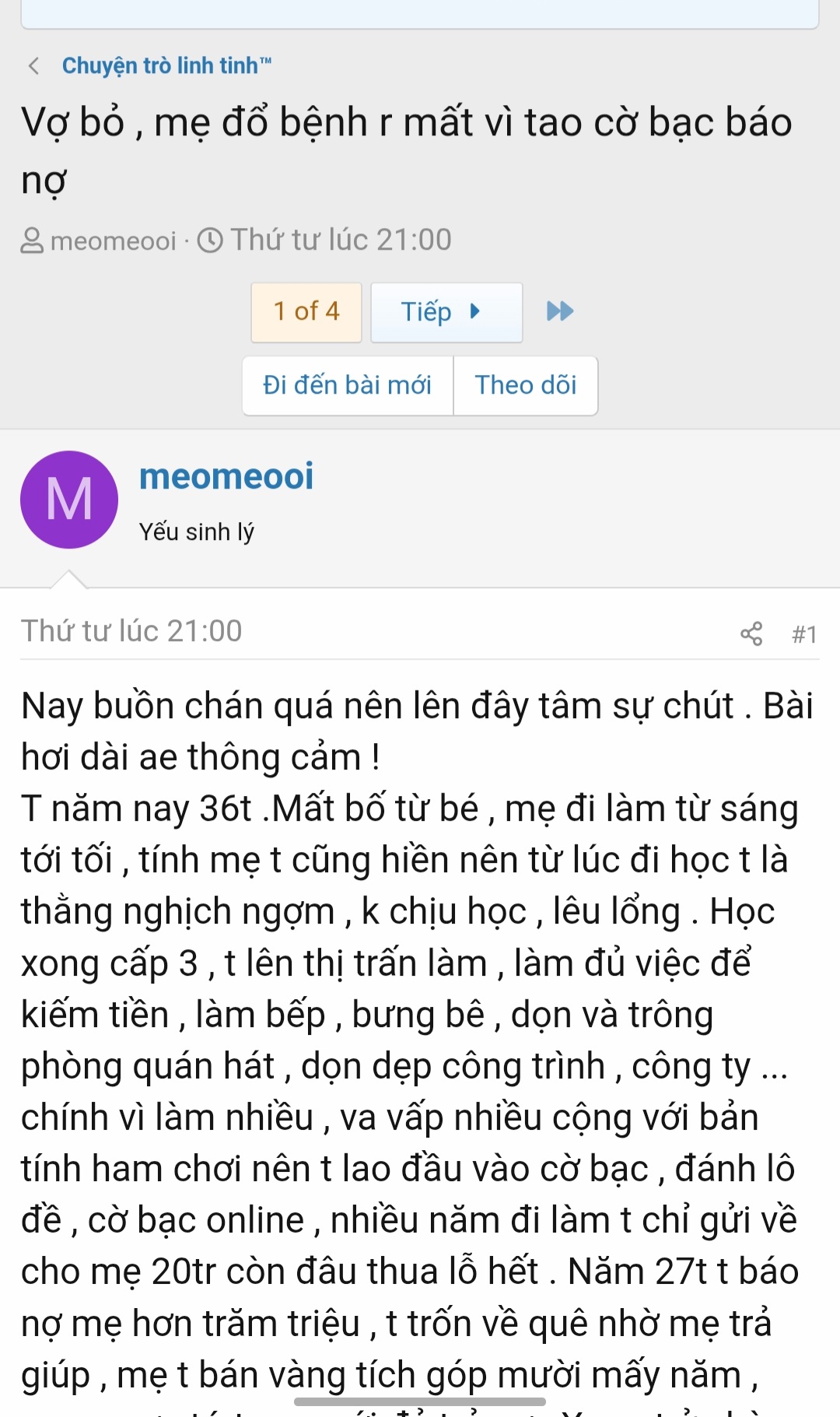
Task: Share post #1
Action: pyautogui.click(x=751, y=633)
